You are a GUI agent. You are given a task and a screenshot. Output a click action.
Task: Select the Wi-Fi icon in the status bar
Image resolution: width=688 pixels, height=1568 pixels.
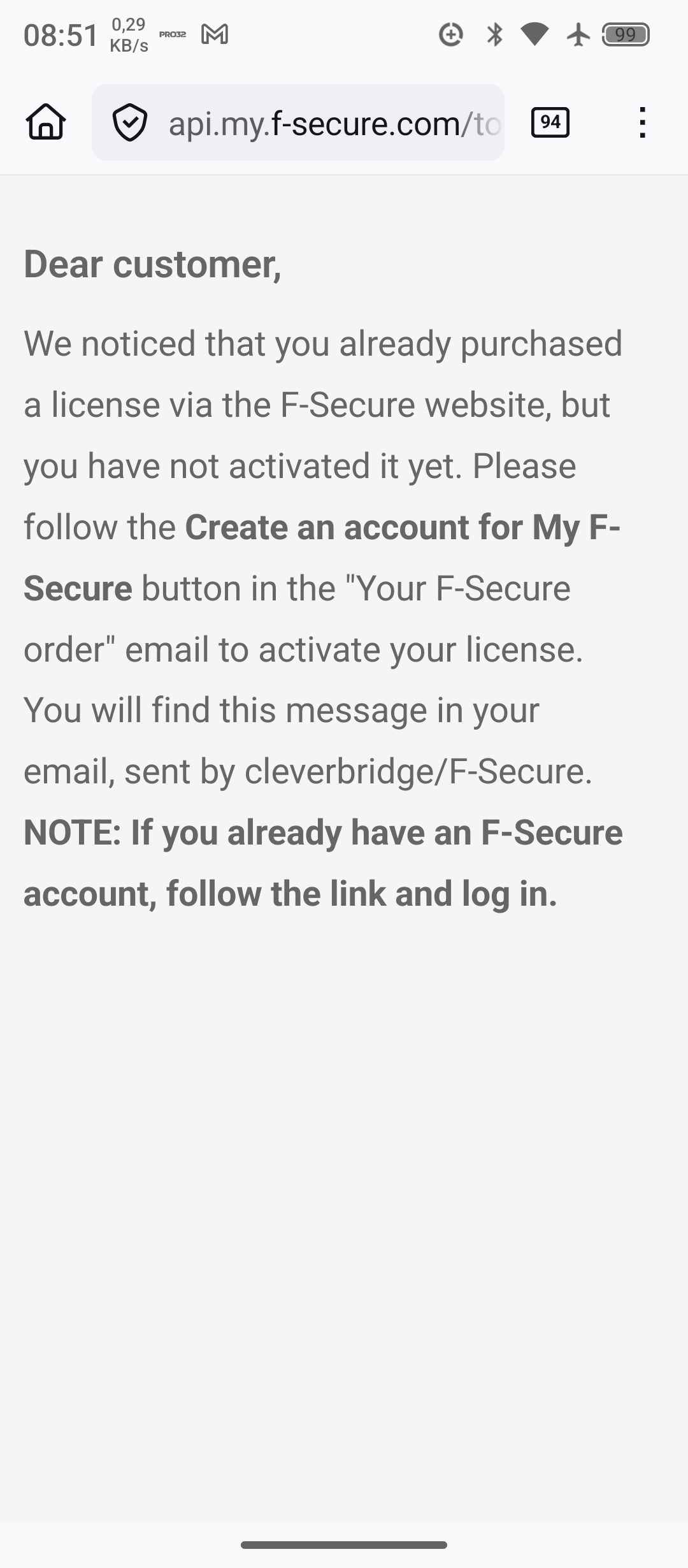click(x=535, y=35)
